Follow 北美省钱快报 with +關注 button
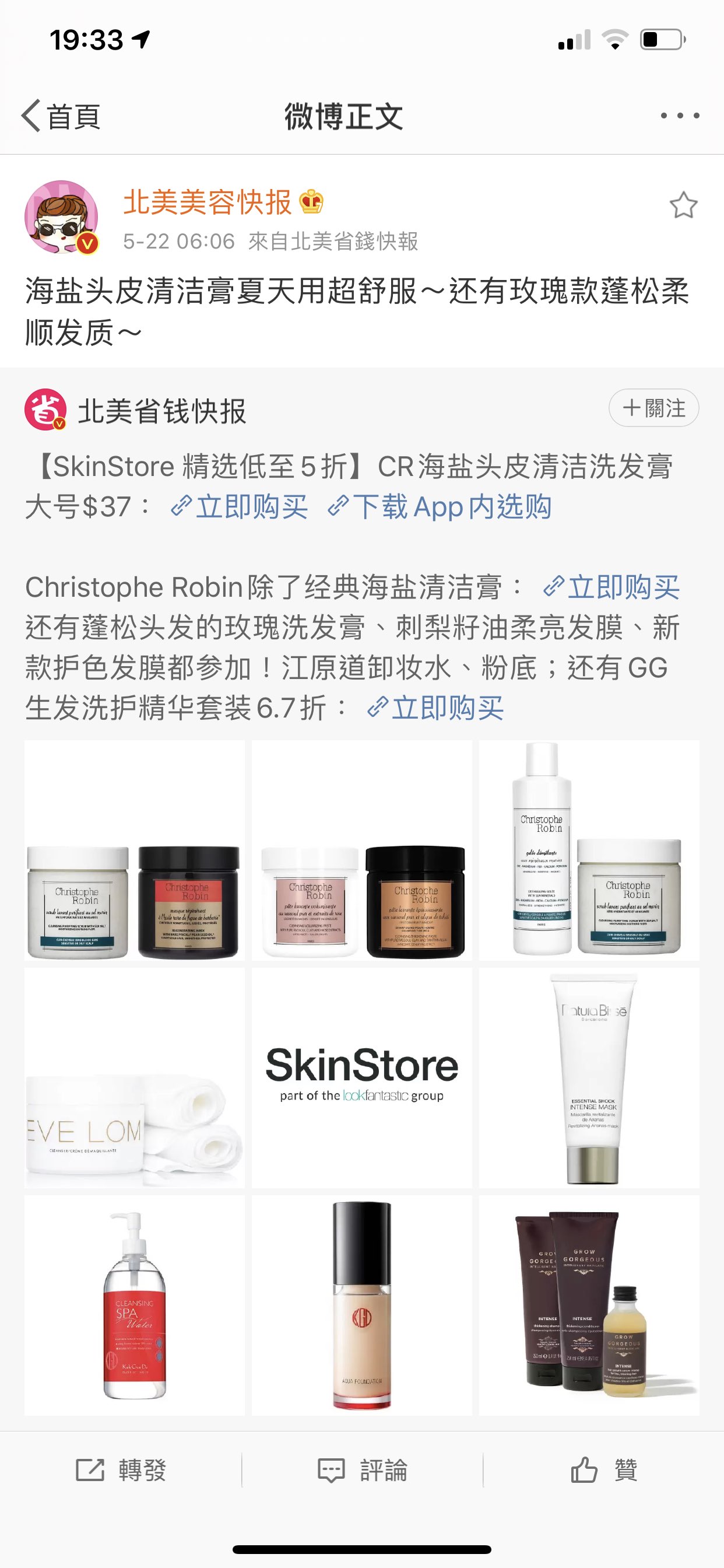Viewport: 724px width, 1568px height. tap(653, 408)
